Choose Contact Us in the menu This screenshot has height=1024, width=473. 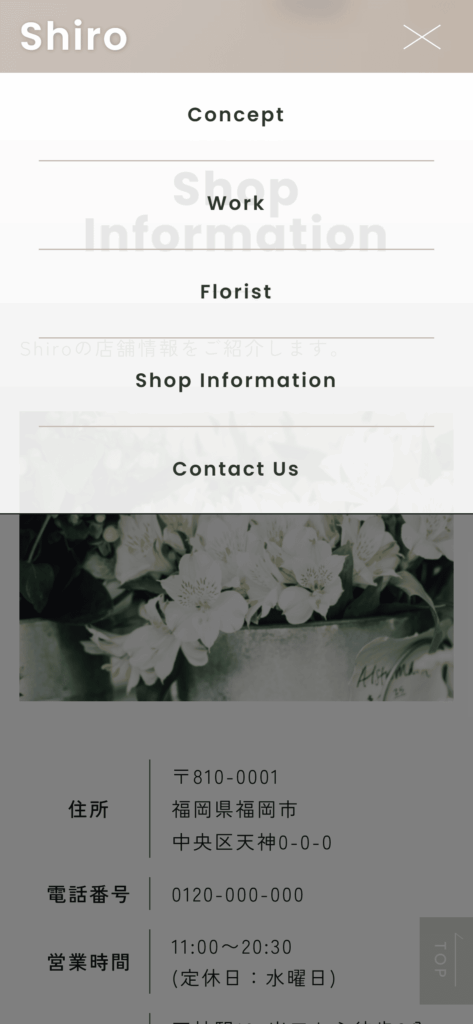236,469
